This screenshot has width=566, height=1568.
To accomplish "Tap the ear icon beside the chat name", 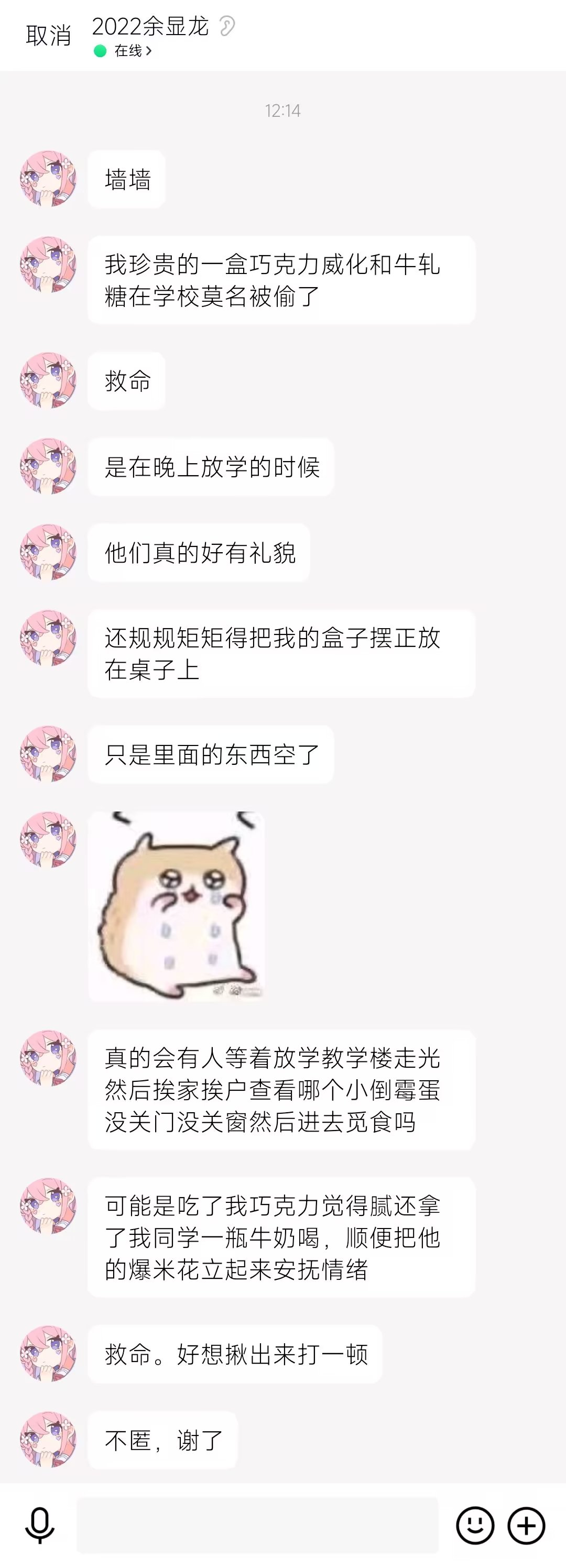I will point(226,27).
